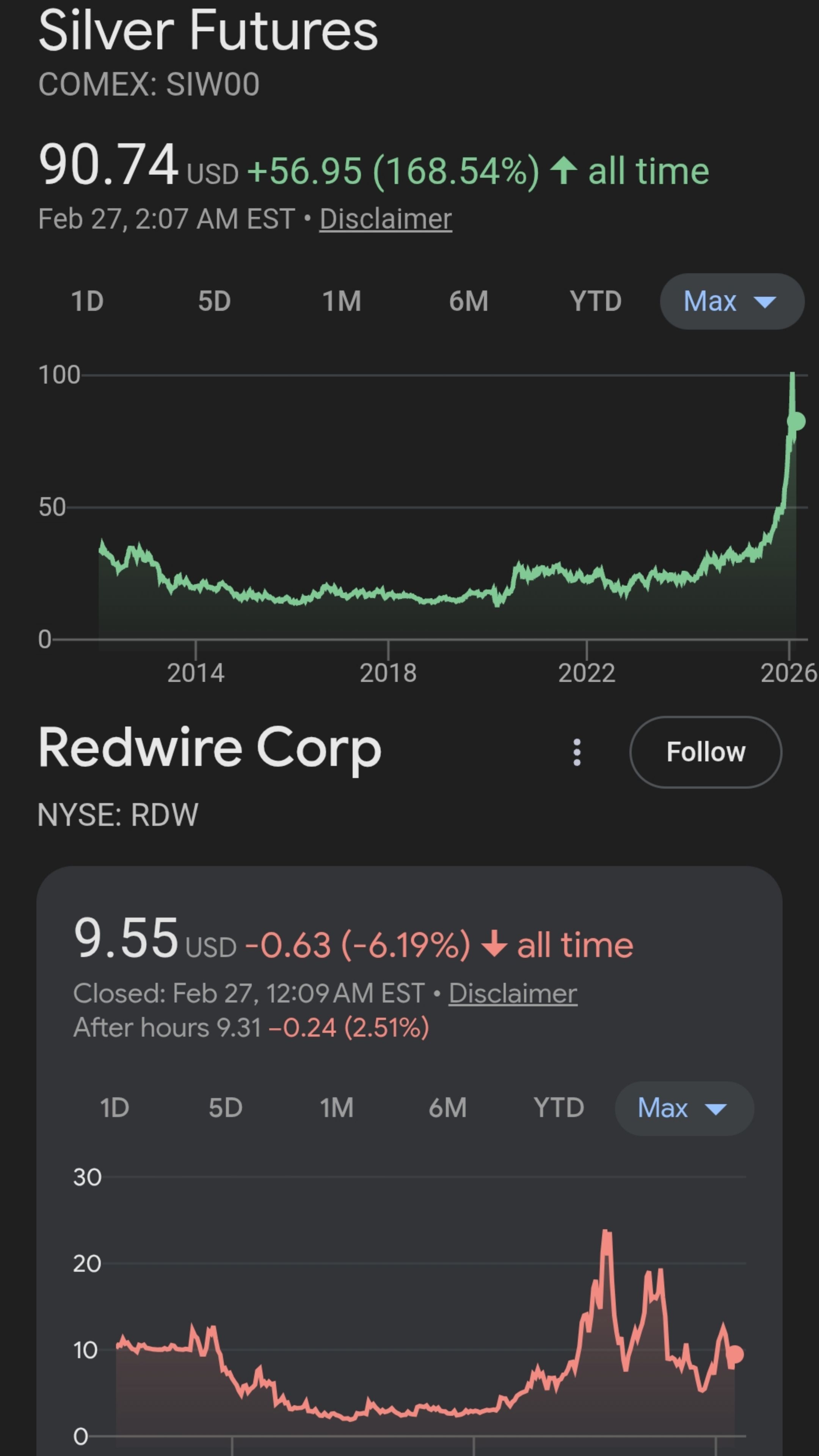Open the three-dot menu beside Redwire Corp

coord(576,752)
